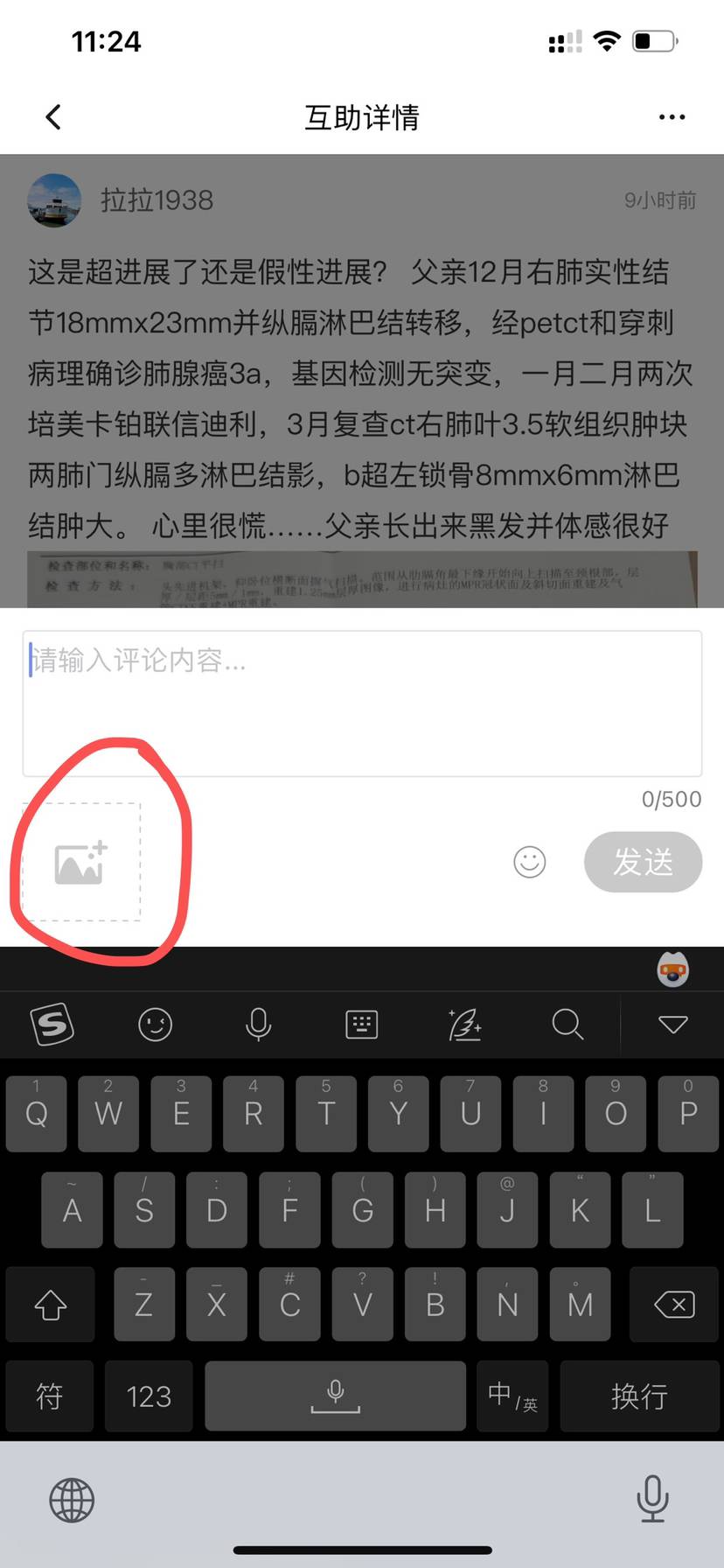
Task: Add an image to the comment
Action: point(81,862)
